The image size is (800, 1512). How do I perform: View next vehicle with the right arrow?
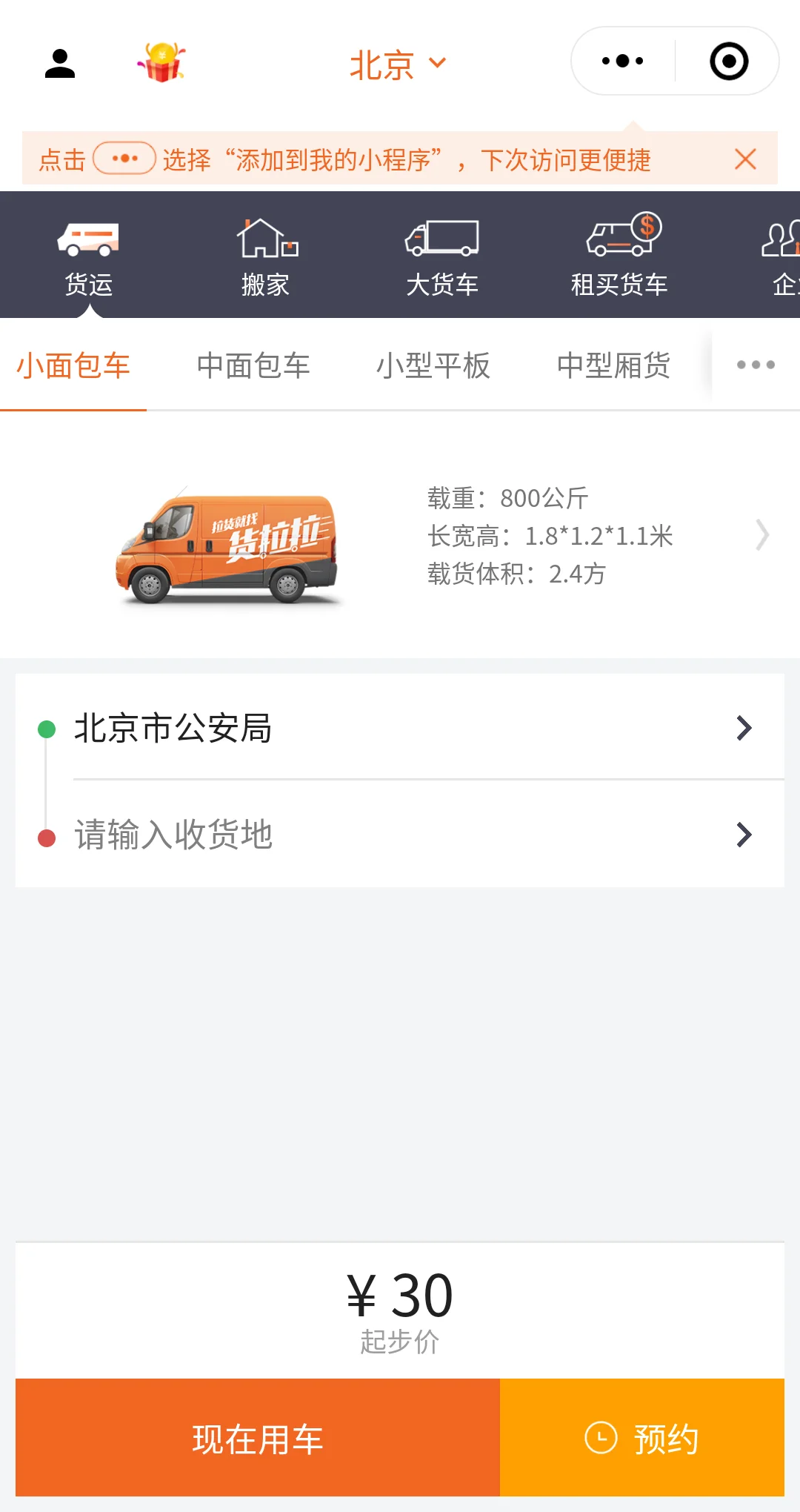[762, 535]
